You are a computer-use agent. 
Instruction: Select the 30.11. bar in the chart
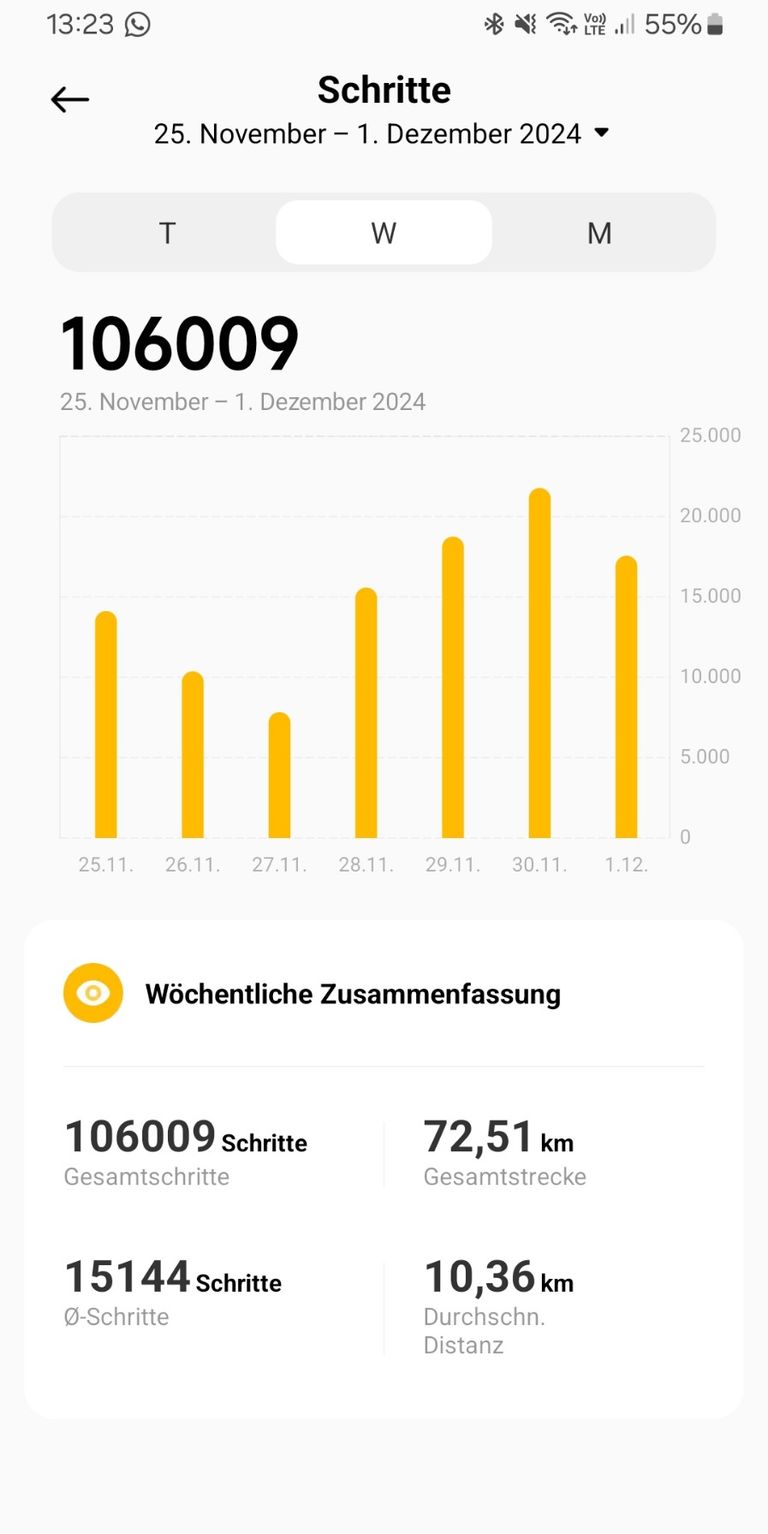pyautogui.click(x=539, y=663)
